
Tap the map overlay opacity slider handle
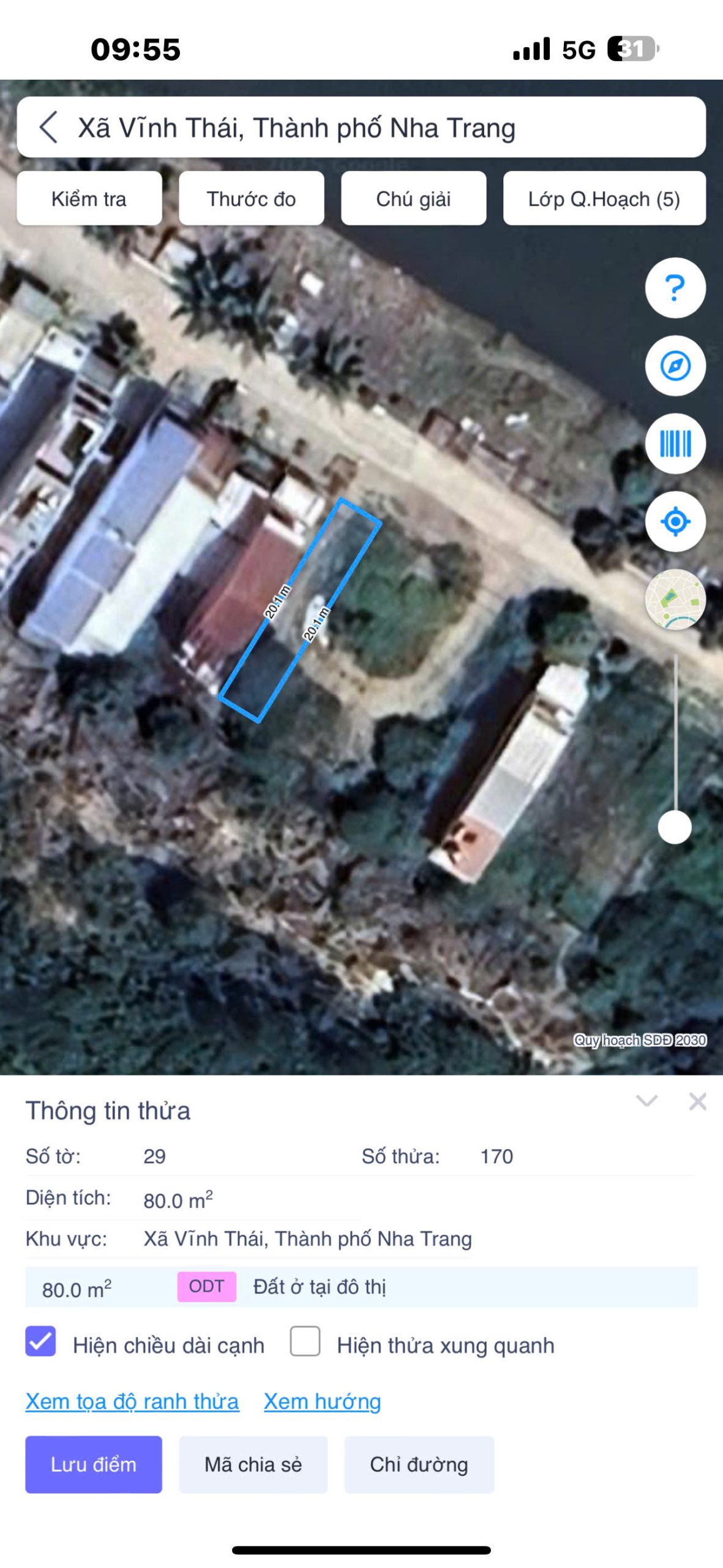[675, 827]
